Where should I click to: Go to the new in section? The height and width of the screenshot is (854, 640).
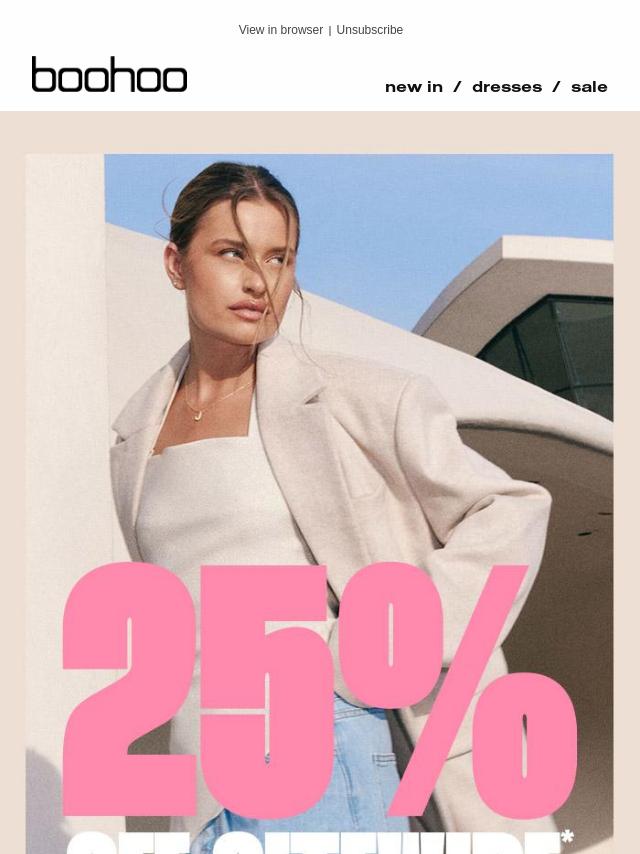[413, 87]
